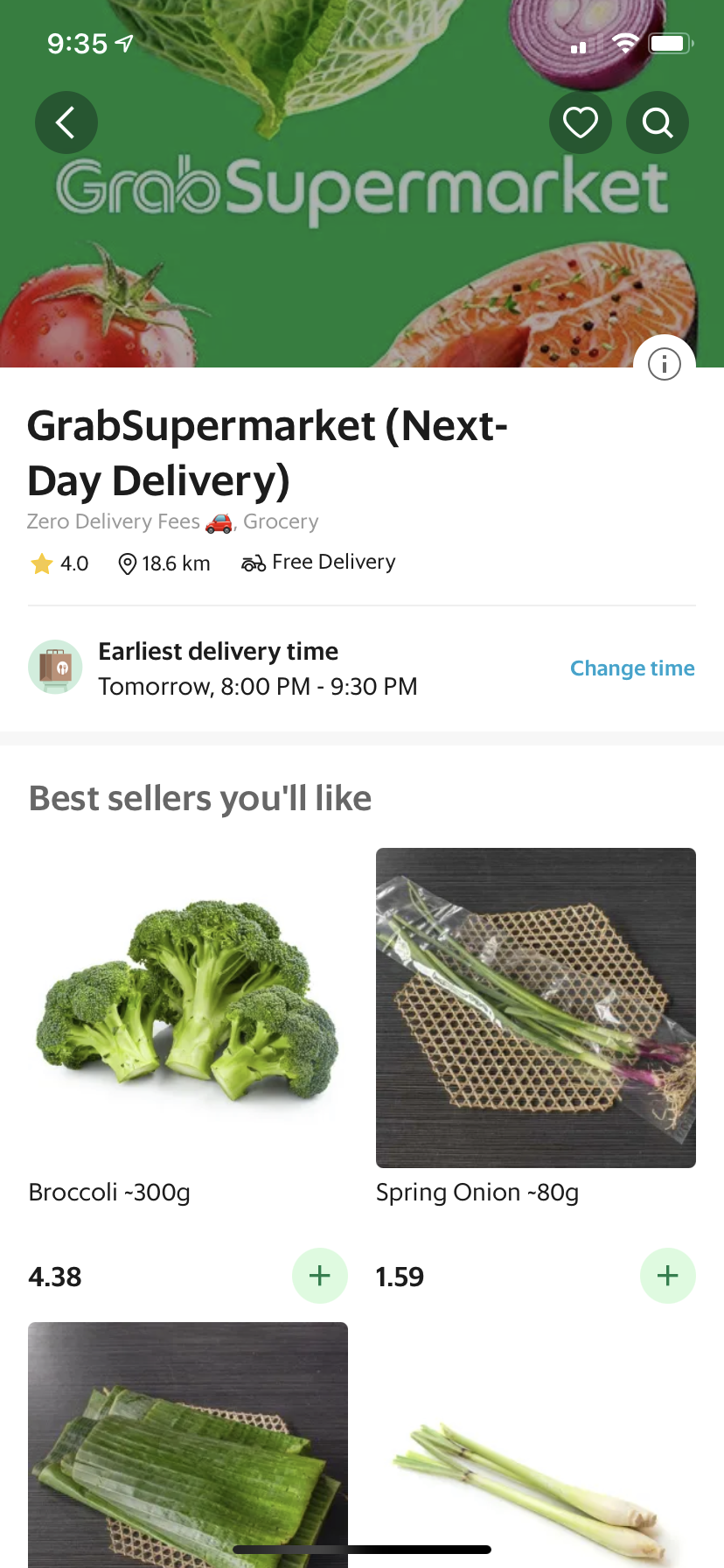
Task: Open search in this store
Action: pos(657,122)
